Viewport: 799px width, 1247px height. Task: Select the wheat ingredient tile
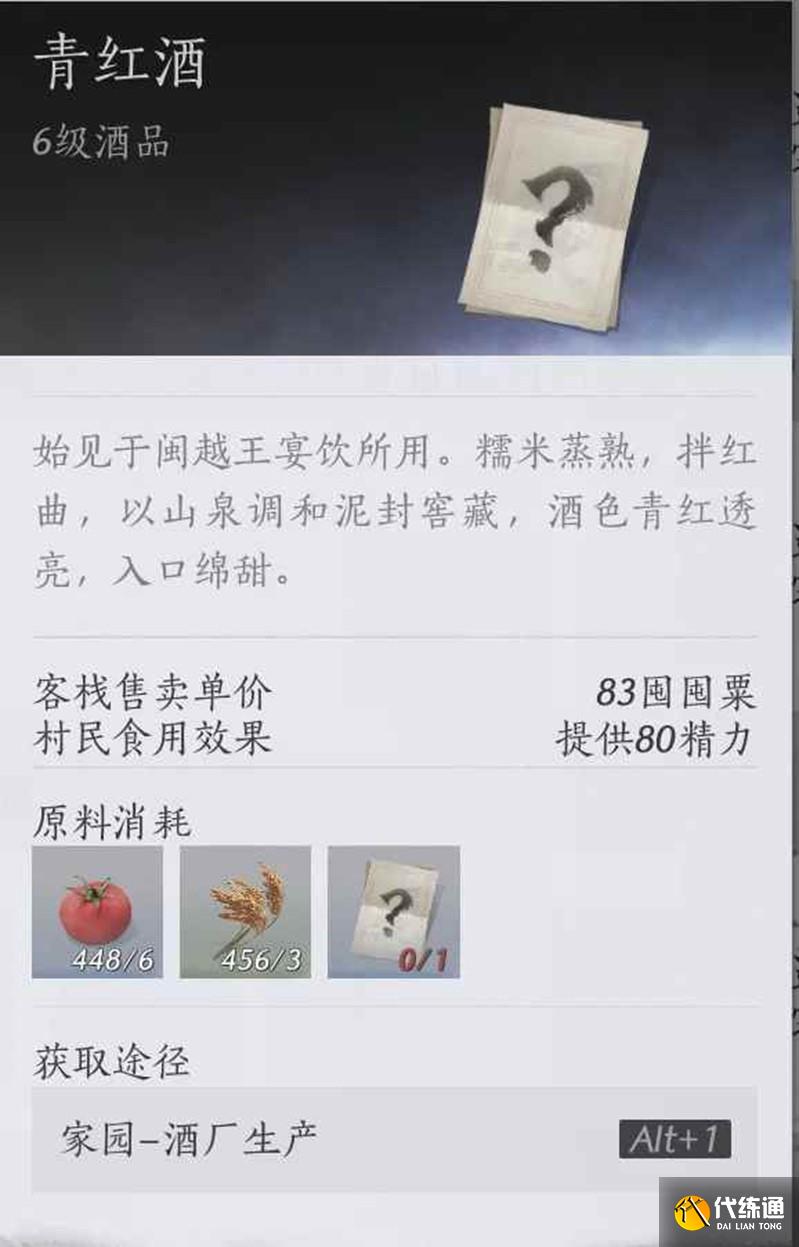(245, 911)
